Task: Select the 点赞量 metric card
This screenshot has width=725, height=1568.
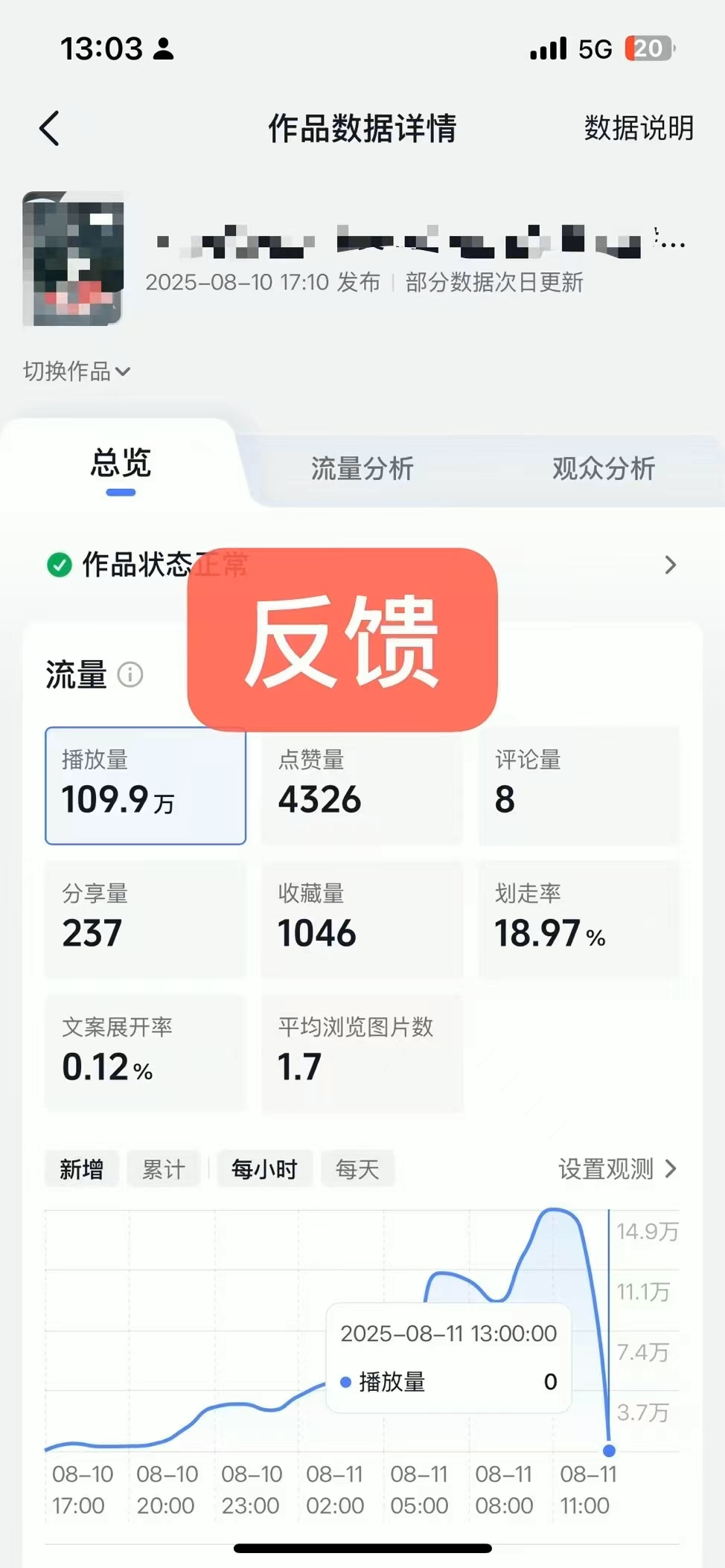Action: pos(362,785)
